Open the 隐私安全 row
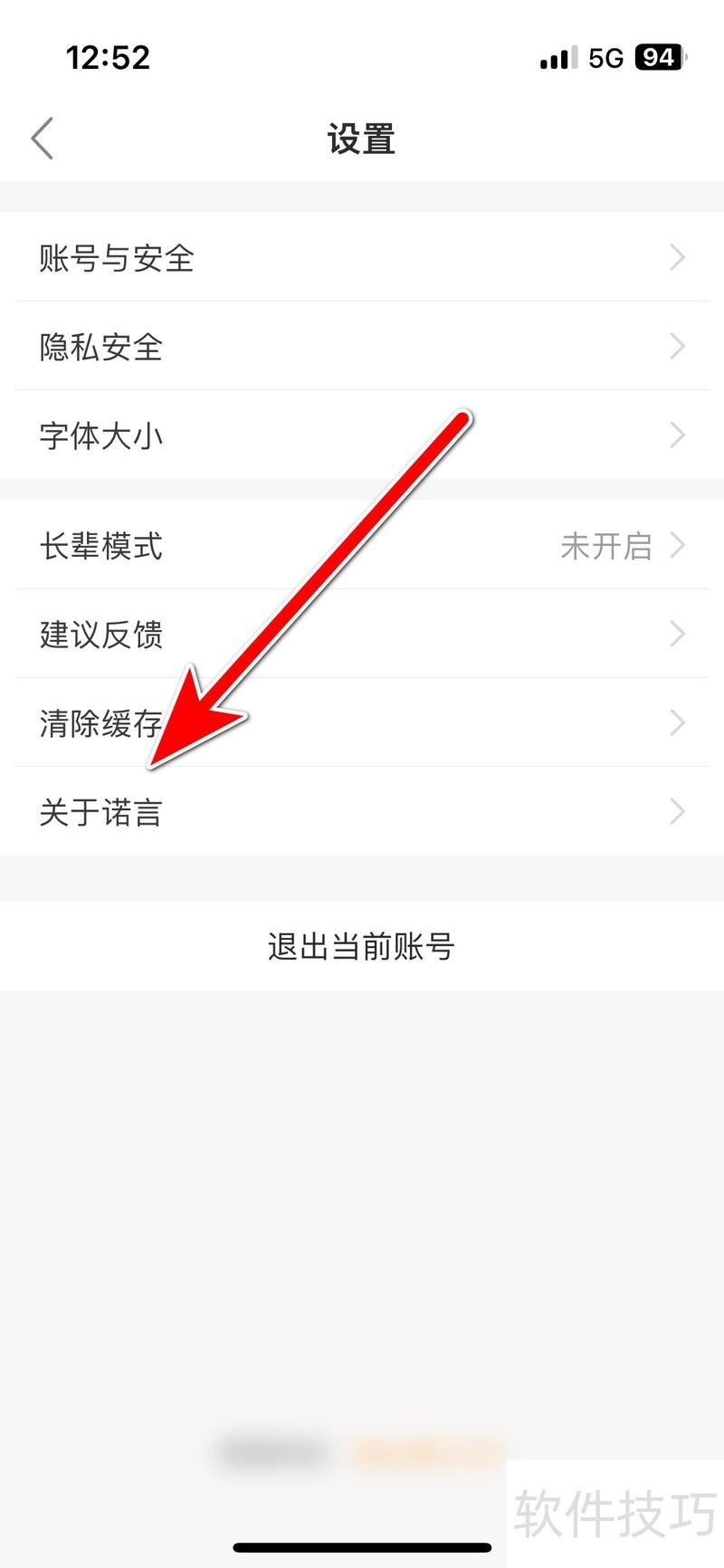 pyautogui.click(x=362, y=347)
